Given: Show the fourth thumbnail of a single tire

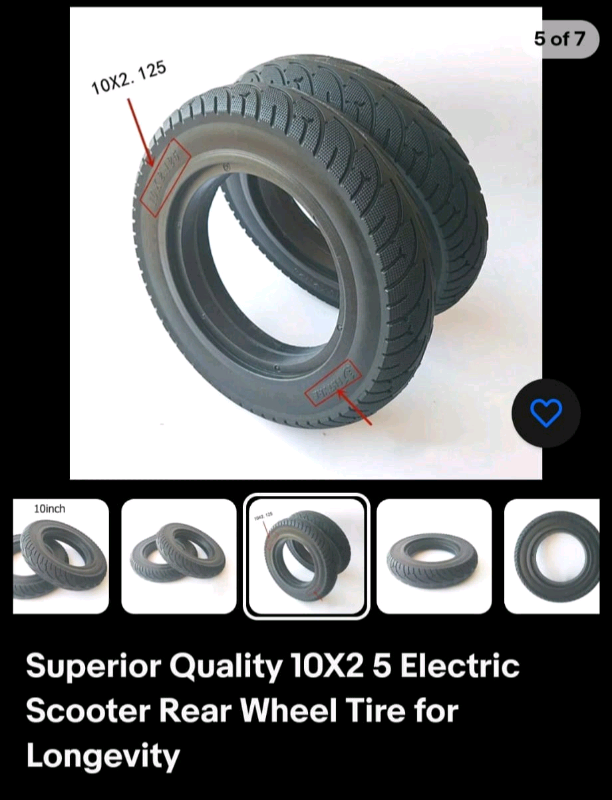Looking at the screenshot, I should coord(434,556).
